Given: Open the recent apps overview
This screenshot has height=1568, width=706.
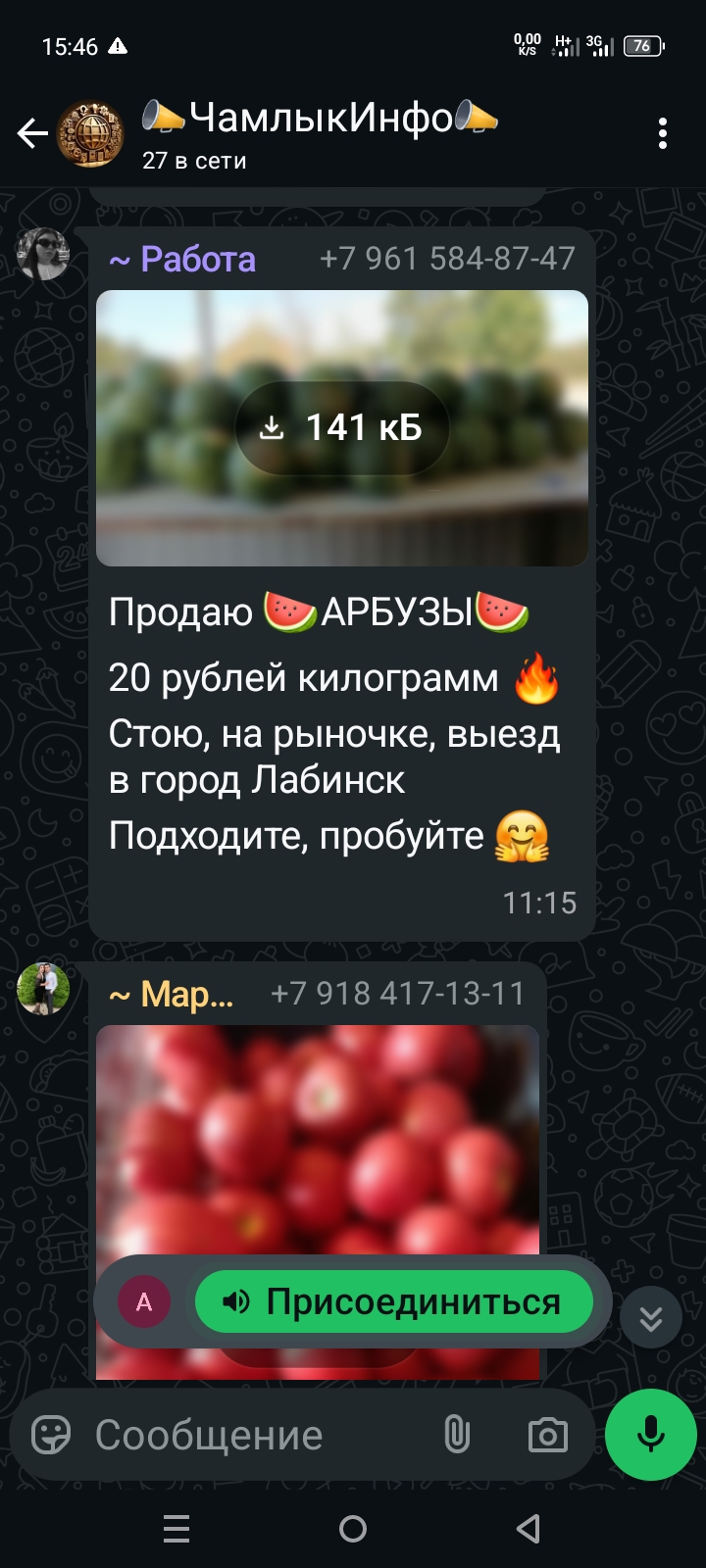Looking at the screenshot, I should click(176, 1529).
